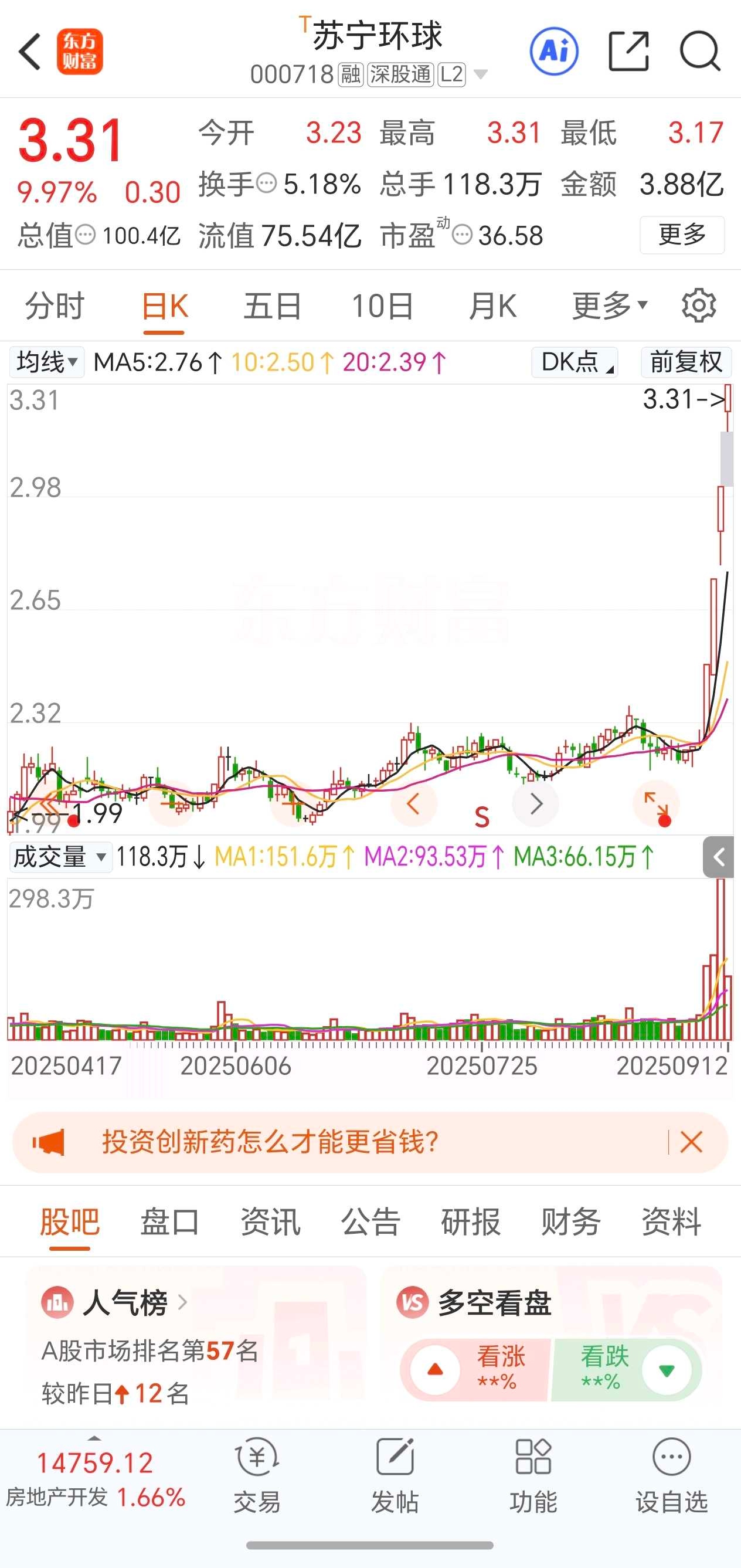The image size is (741, 1568).
Task: Expand the 更多 chart period dropdown
Action: pyautogui.click(x=610, y=306)
